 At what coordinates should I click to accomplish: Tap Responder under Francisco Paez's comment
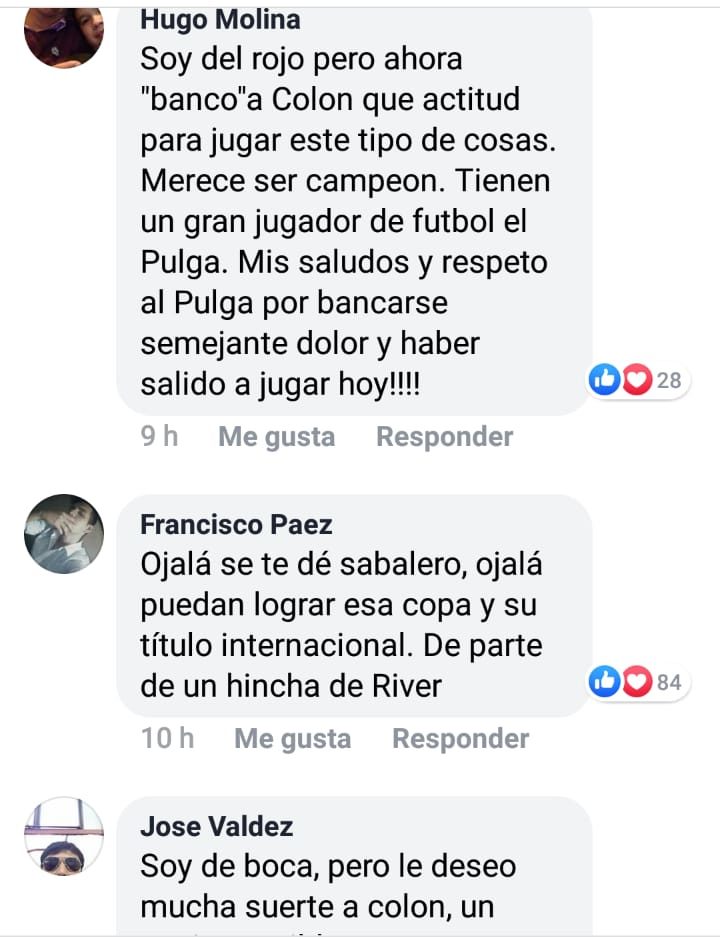click(x=460, y=739)
